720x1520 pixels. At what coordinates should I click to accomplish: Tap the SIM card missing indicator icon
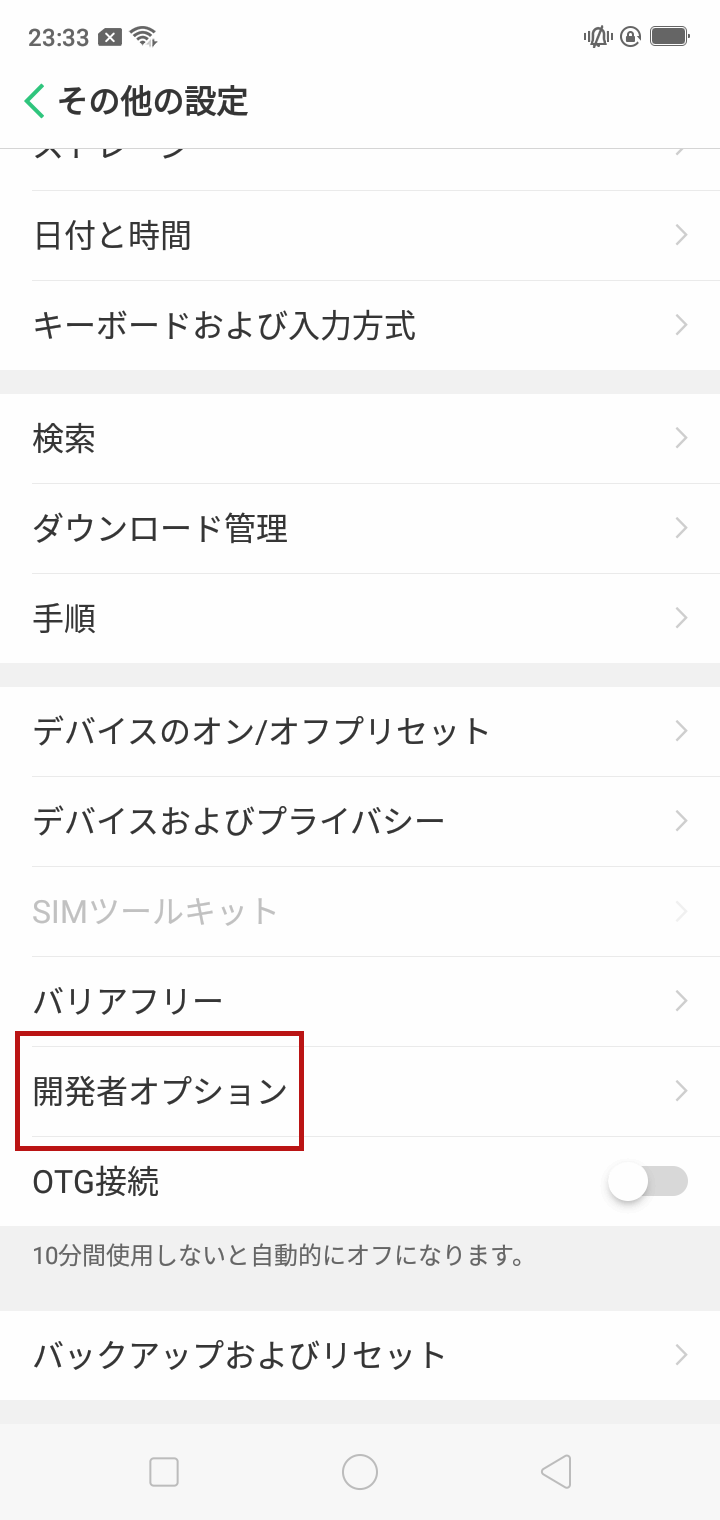pyautogui.click(x=108, y=36)
